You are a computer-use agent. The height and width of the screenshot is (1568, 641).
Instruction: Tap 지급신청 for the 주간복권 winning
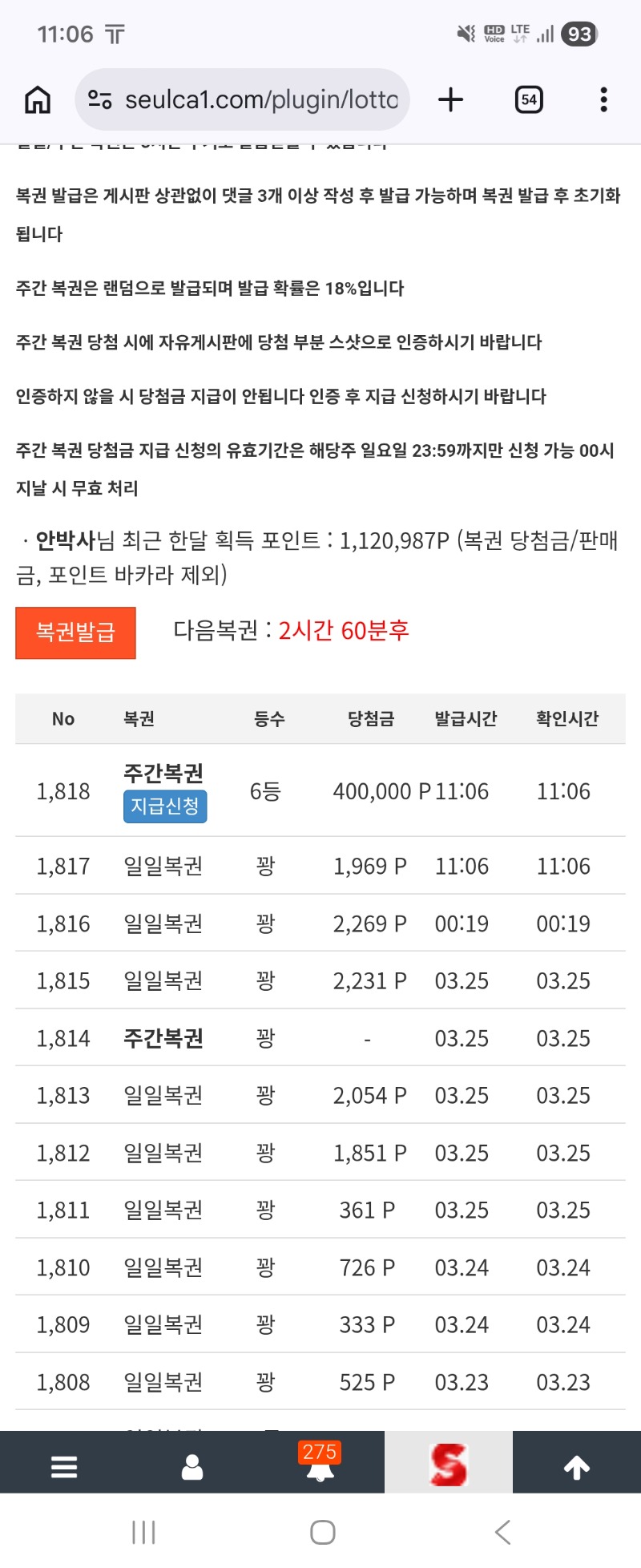(x=165, y=806)
